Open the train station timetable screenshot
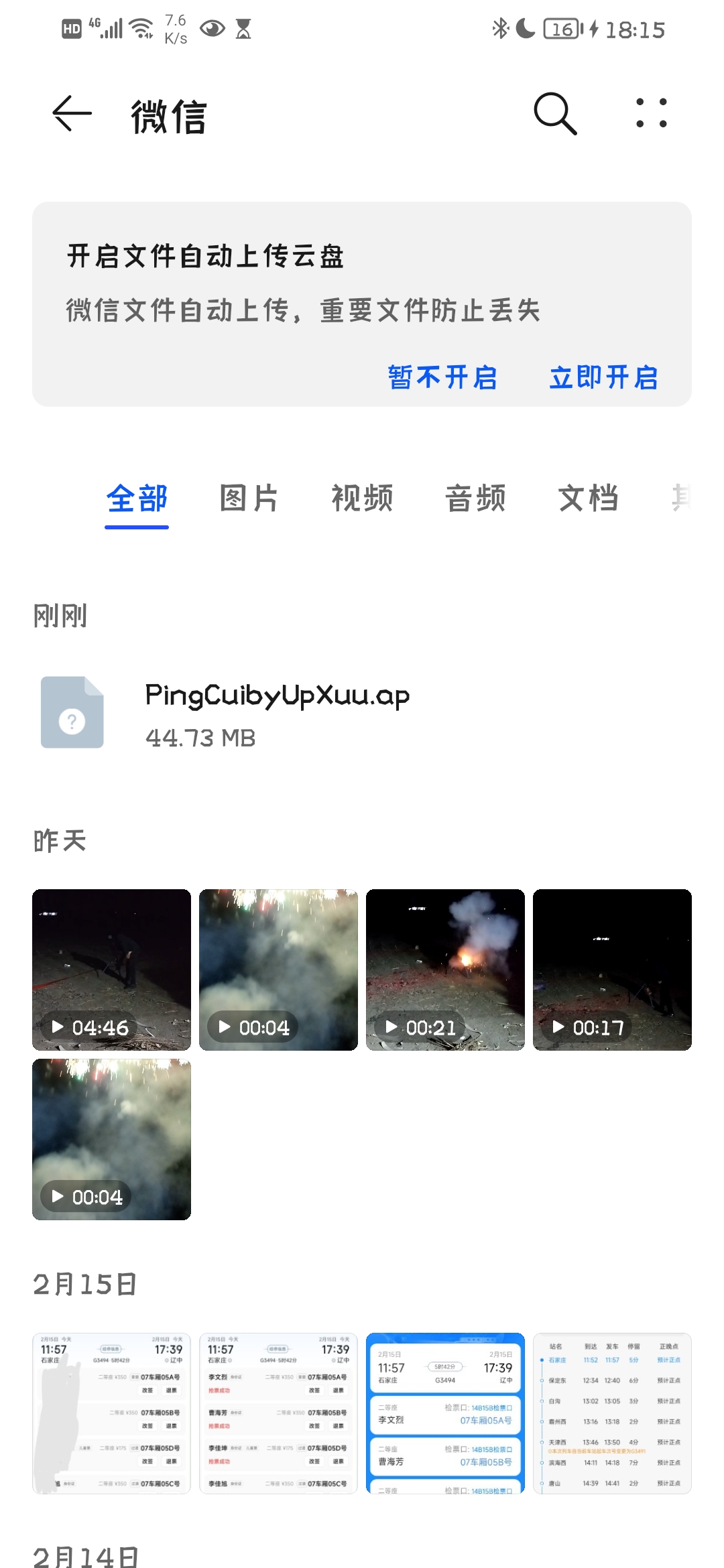 click(x=612, y=1413)
